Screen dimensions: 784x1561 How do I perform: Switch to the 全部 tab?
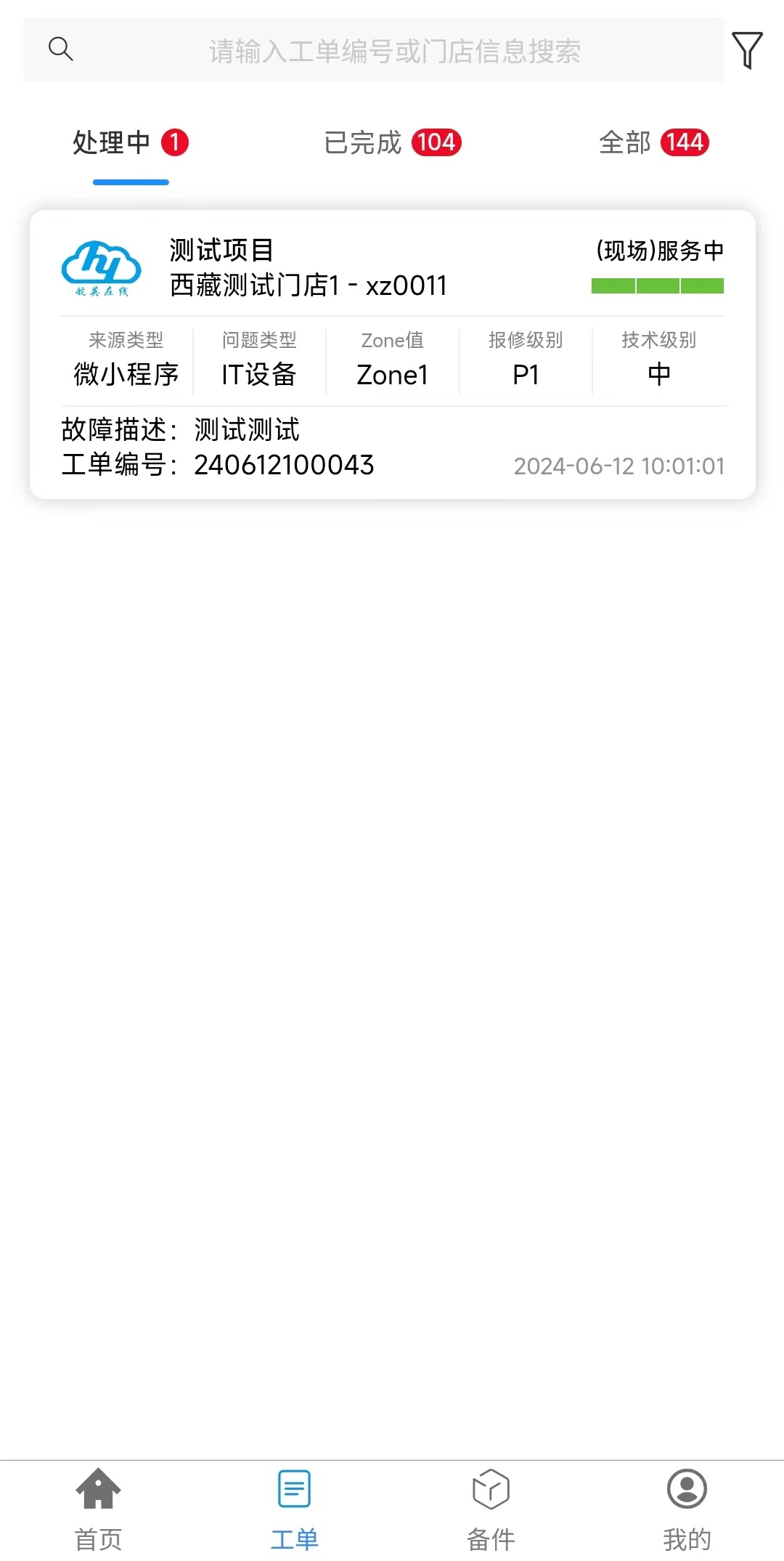pyautogui.click(x=653, y=142)
